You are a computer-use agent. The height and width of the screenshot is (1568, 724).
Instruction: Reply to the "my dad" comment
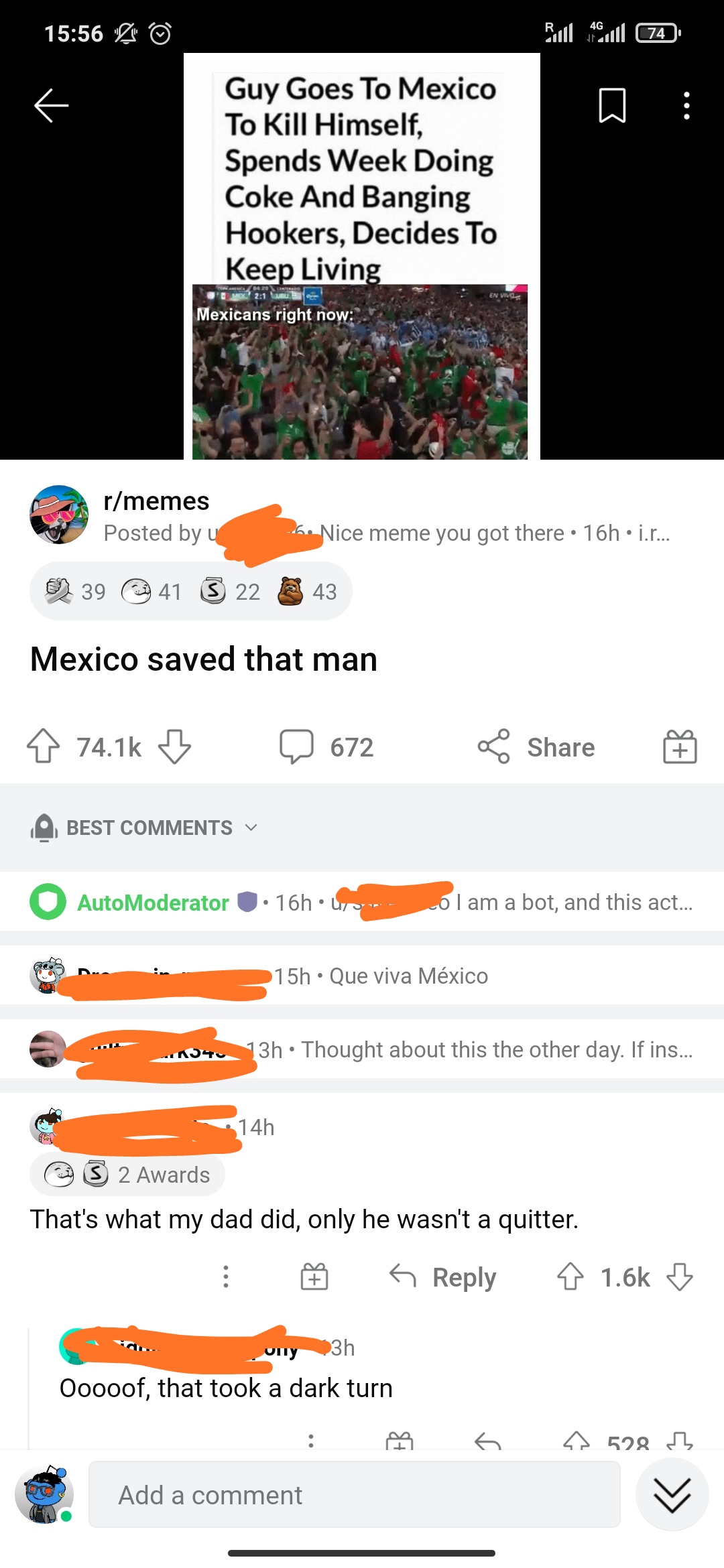pyautogui.click(x=443, y=1277)
